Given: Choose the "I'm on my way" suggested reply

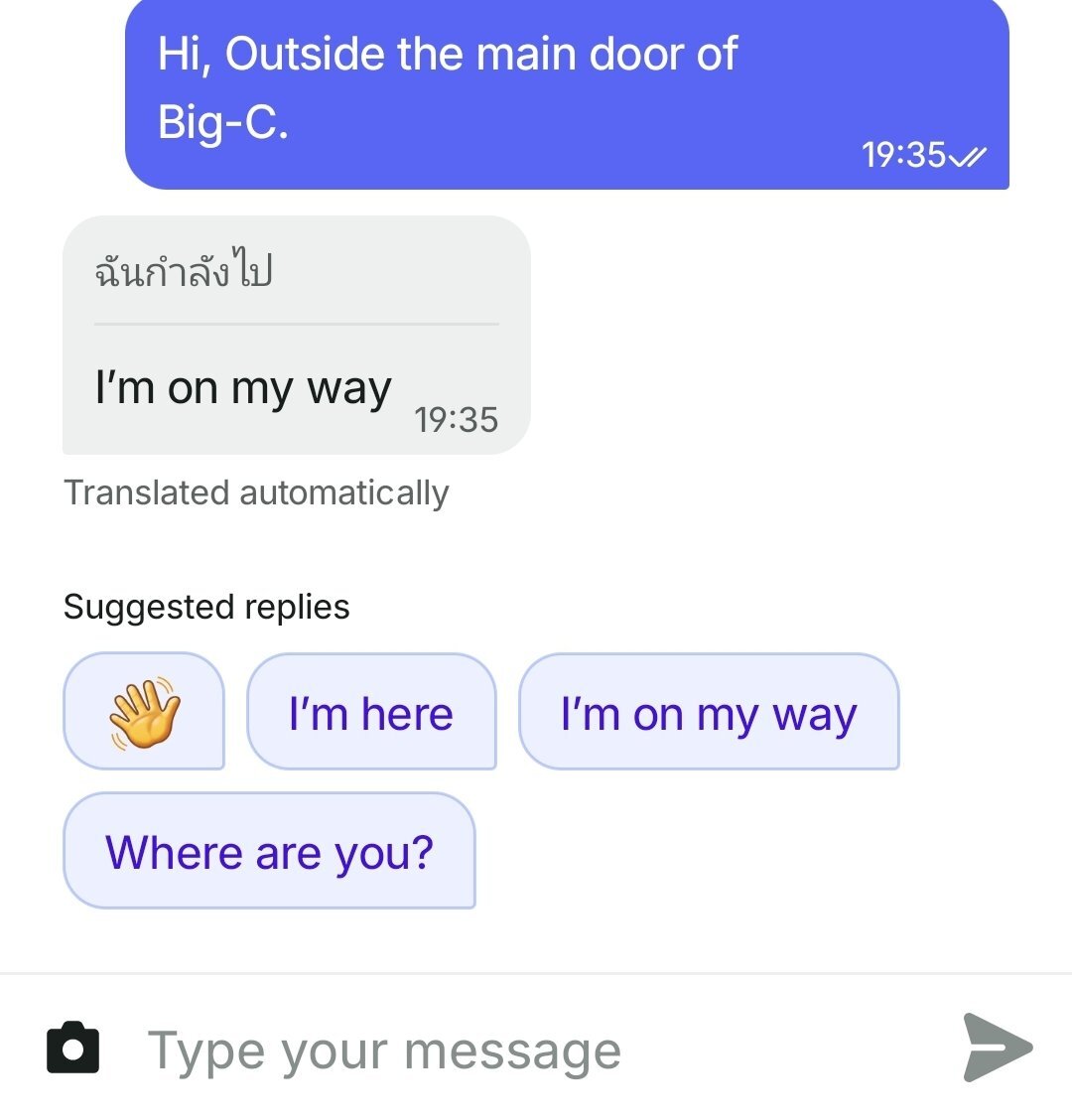Looking at the screenshot, I should (x=709, y=711).
